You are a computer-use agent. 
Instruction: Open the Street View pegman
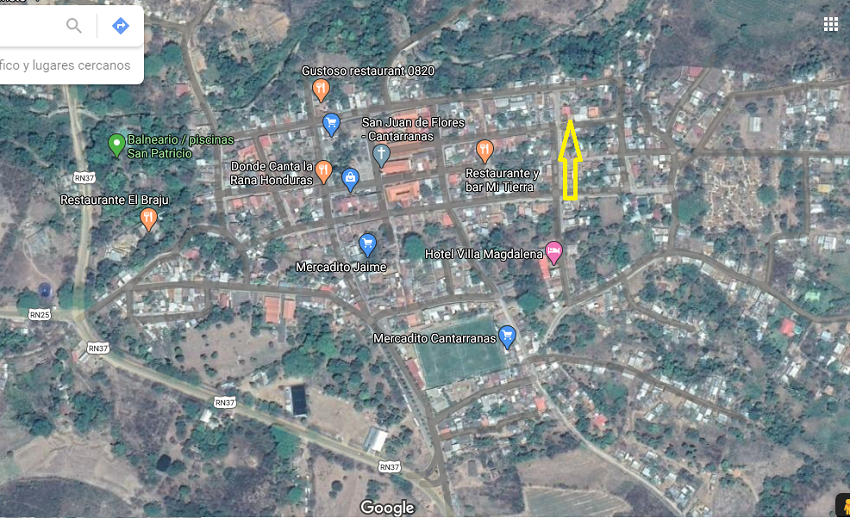[840, 506]
